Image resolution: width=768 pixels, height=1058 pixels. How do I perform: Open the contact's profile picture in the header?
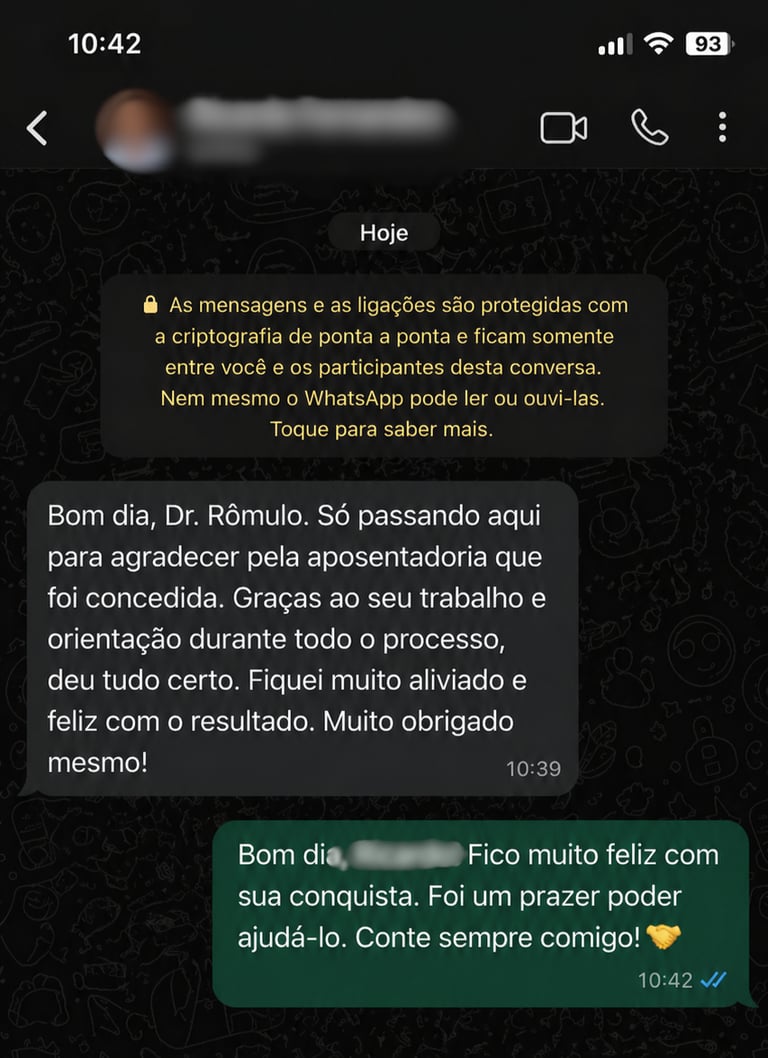135,130
